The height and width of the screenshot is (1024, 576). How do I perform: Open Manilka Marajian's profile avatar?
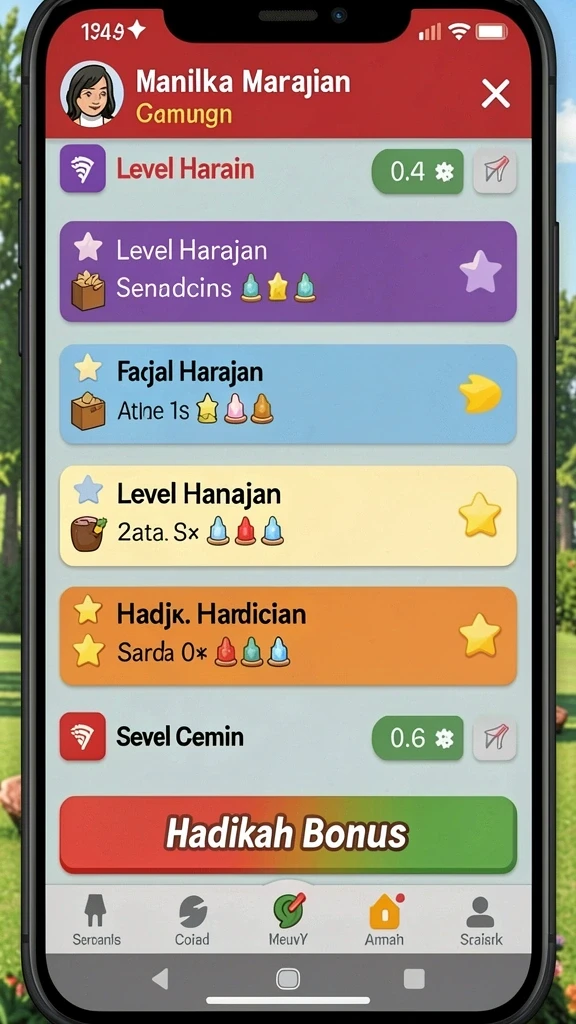tap(92, 95)
